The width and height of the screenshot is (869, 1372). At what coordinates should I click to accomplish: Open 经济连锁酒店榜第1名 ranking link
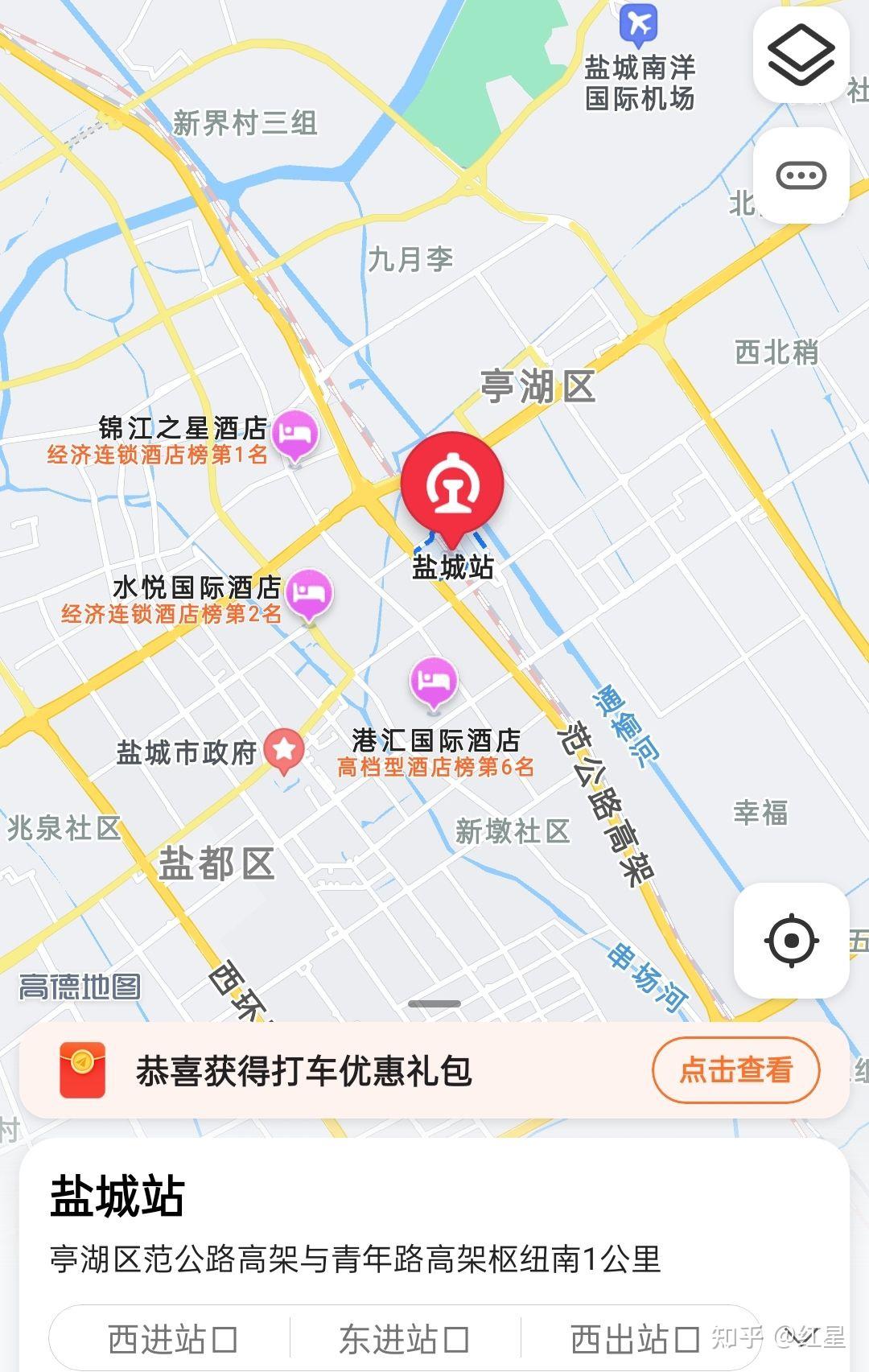point(156,455)
